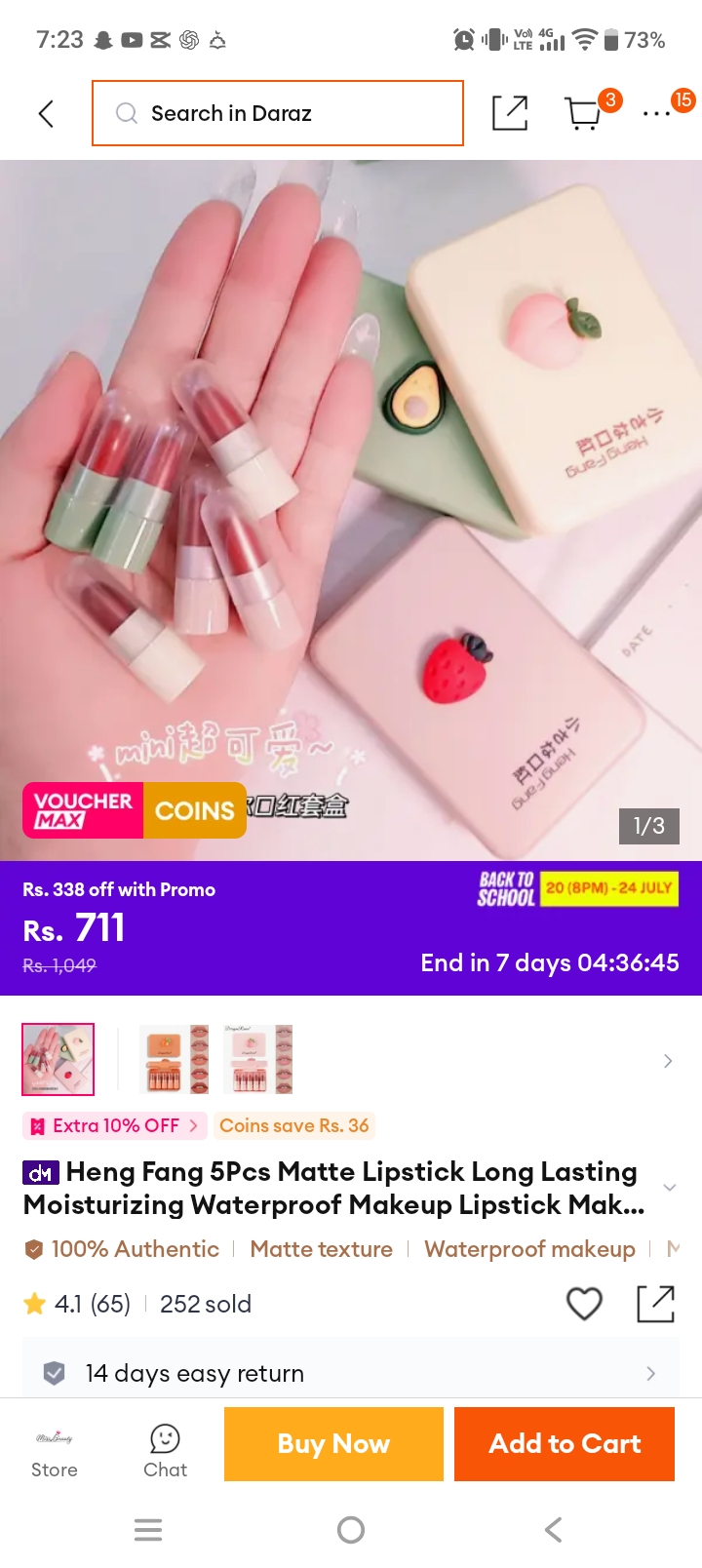702x1568 pixels.
Task: Open the Search in Daraz box
Action: coord(278,113)
